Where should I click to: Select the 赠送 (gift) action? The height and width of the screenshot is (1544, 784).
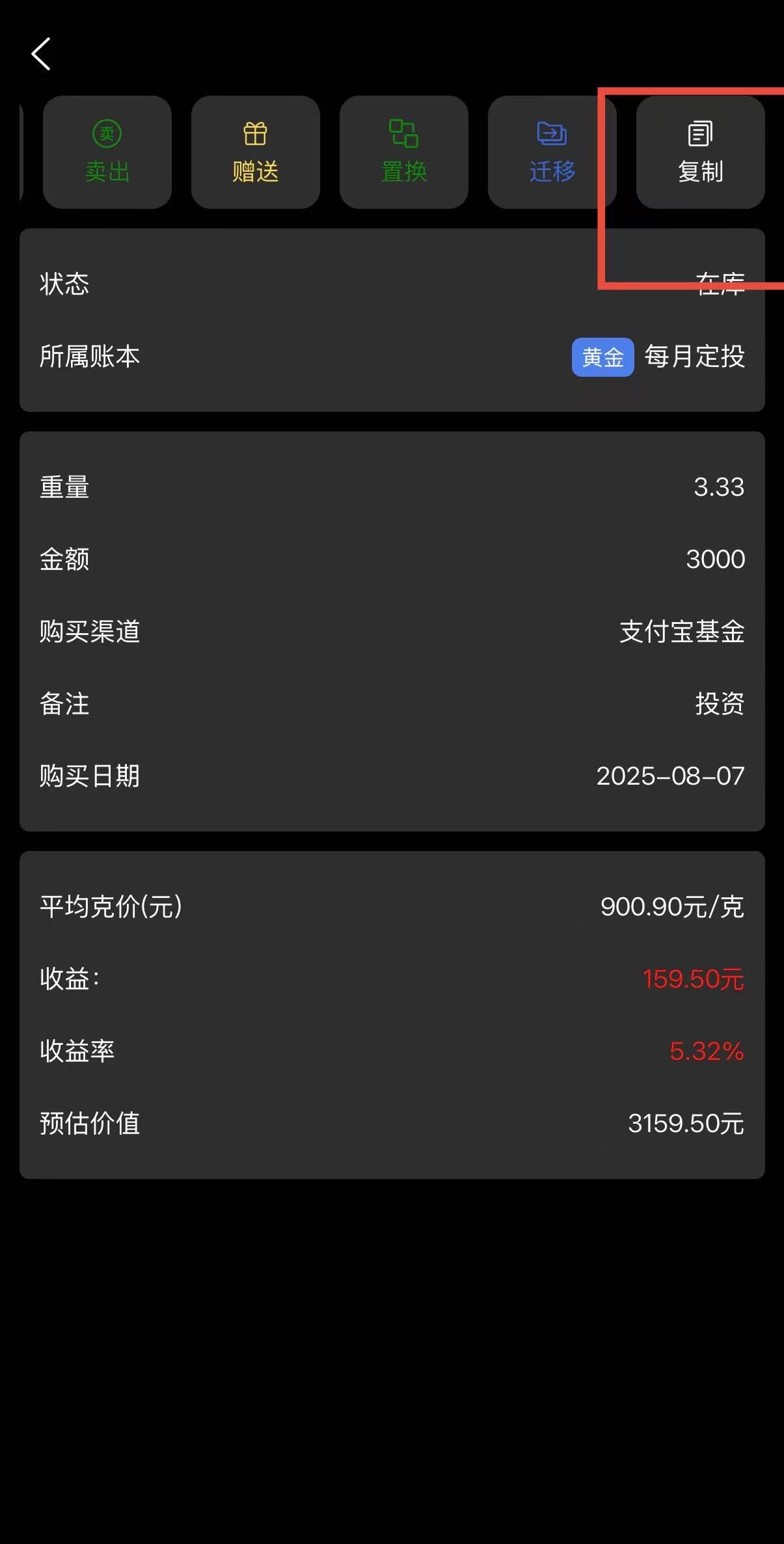[x=256, y=152]
